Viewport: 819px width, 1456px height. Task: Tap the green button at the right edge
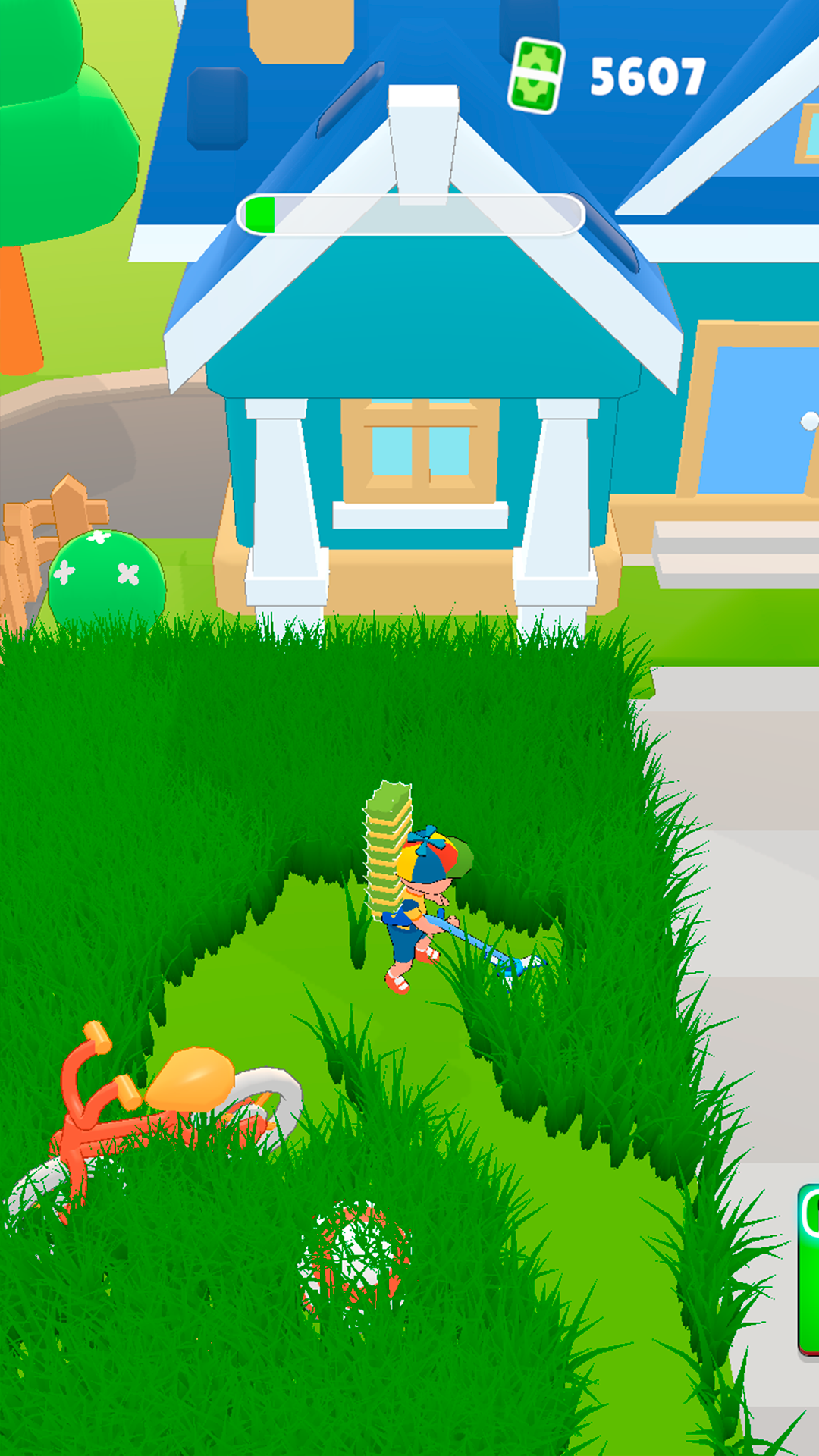coord(809,1268)
